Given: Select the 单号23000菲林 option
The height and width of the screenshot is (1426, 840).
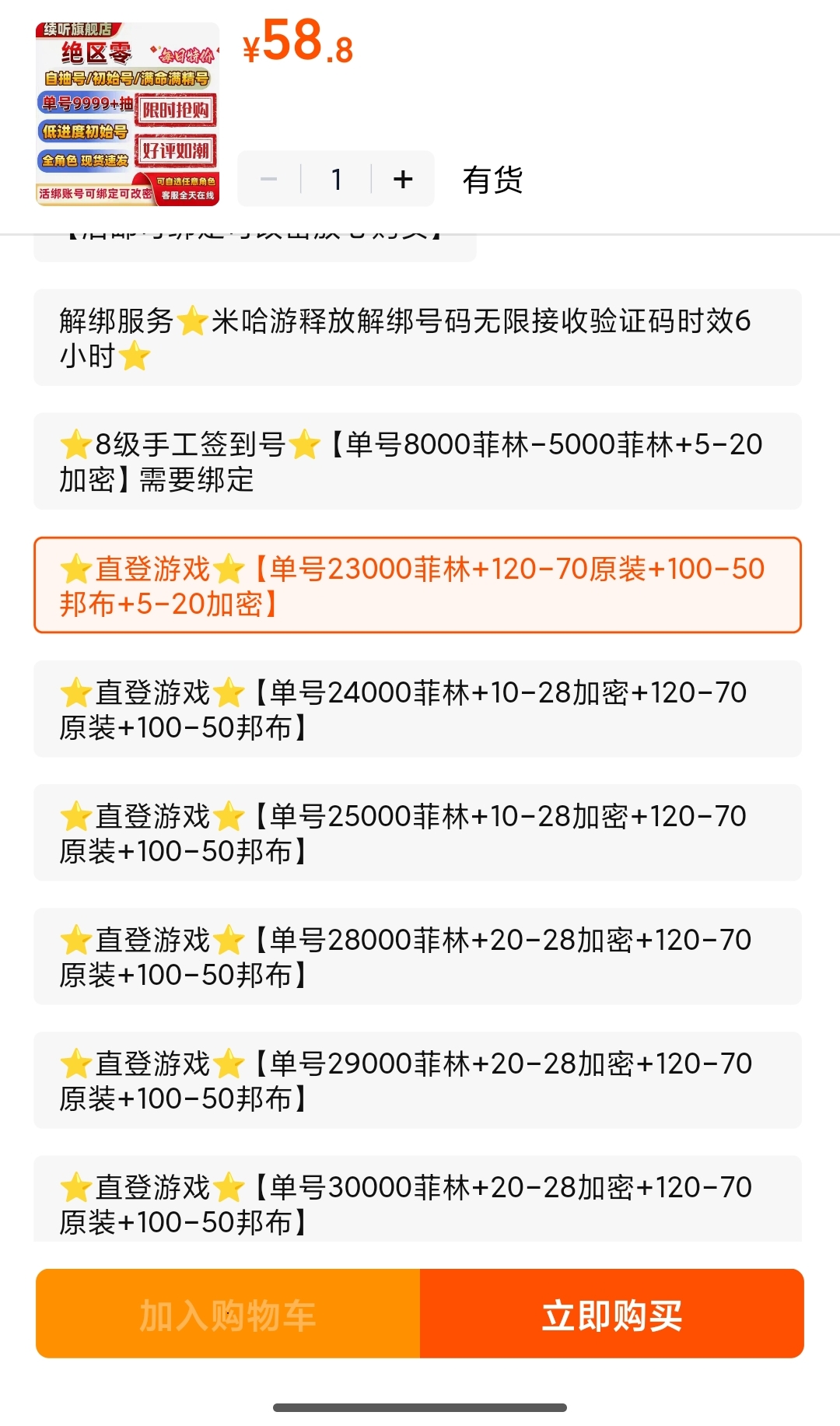Looking at the screenshot, I should 418,585.
